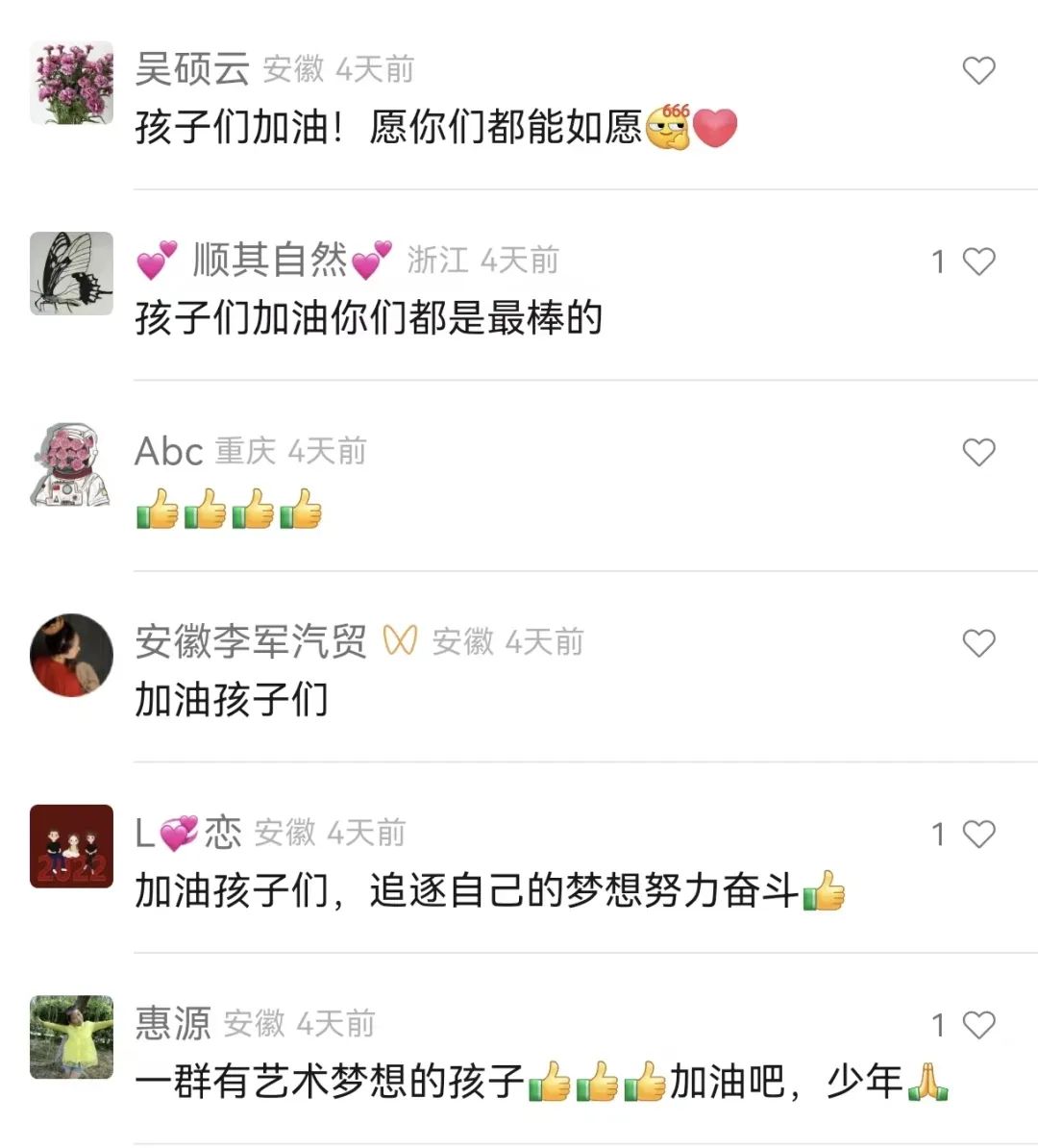
Task: Like 顺其自然's comment
Action: click(x=978, y=262)
